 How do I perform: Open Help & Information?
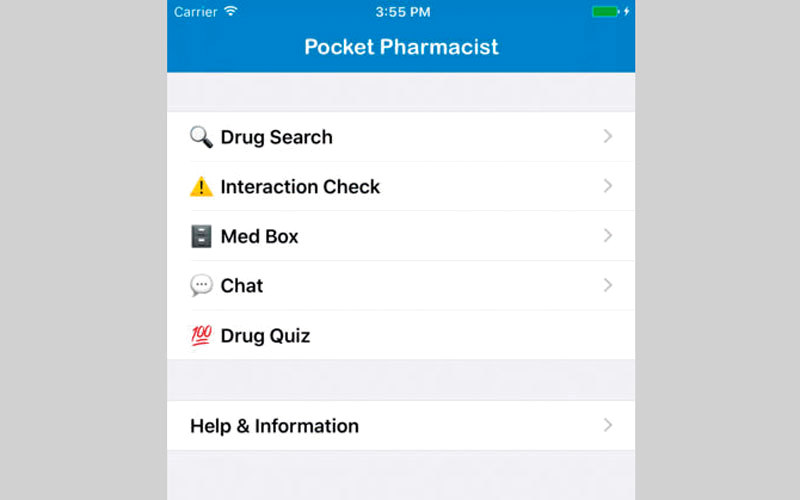[400, 426]
